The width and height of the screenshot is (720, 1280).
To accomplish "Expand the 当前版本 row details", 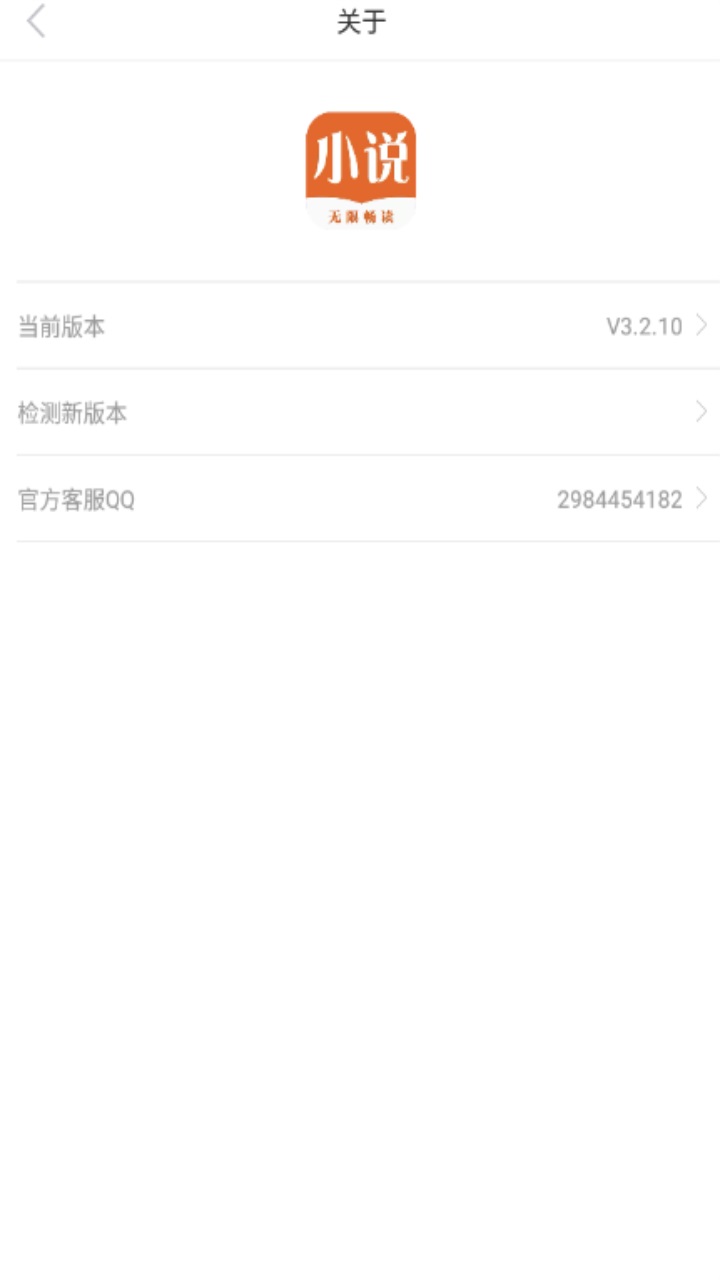I will (x=360, y=325).
